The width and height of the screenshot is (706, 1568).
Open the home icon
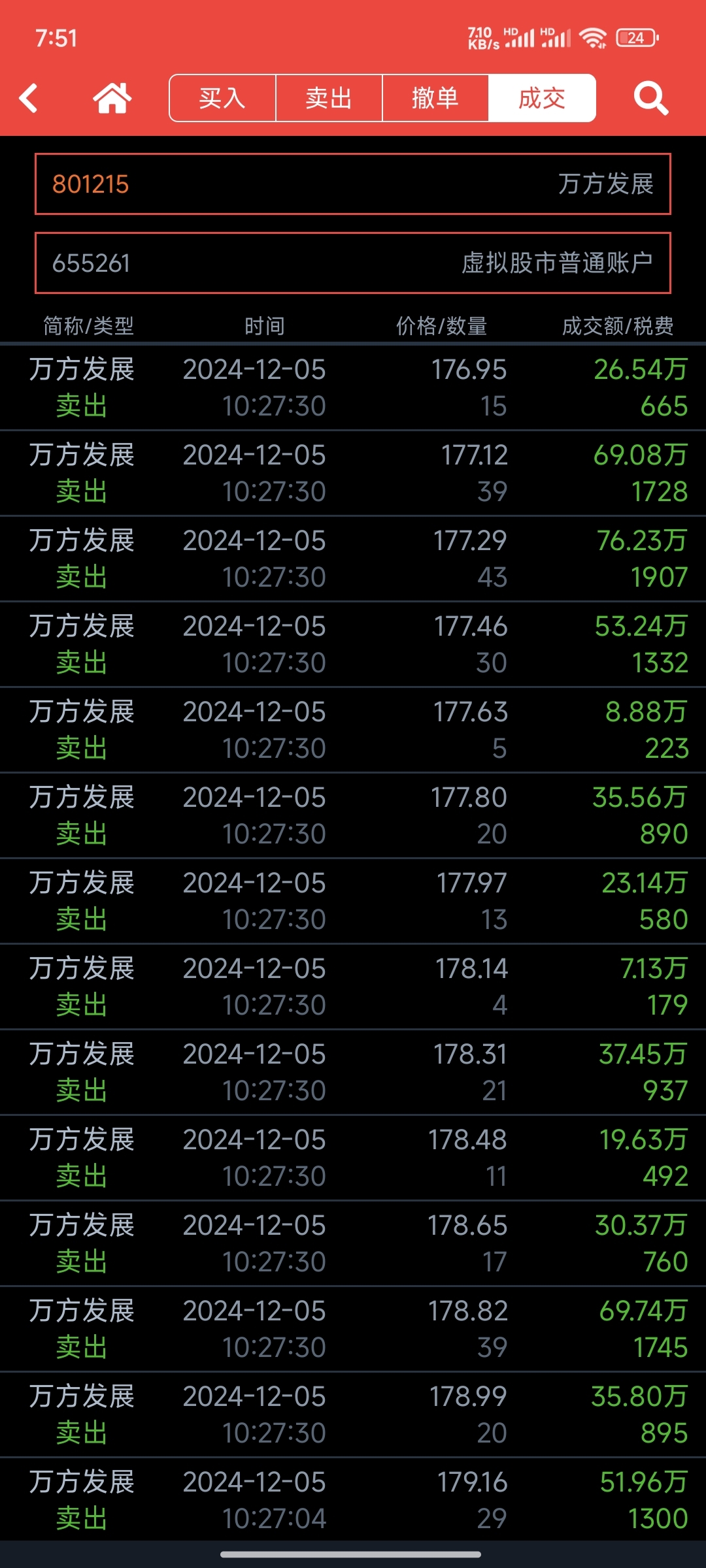point(112,99)
